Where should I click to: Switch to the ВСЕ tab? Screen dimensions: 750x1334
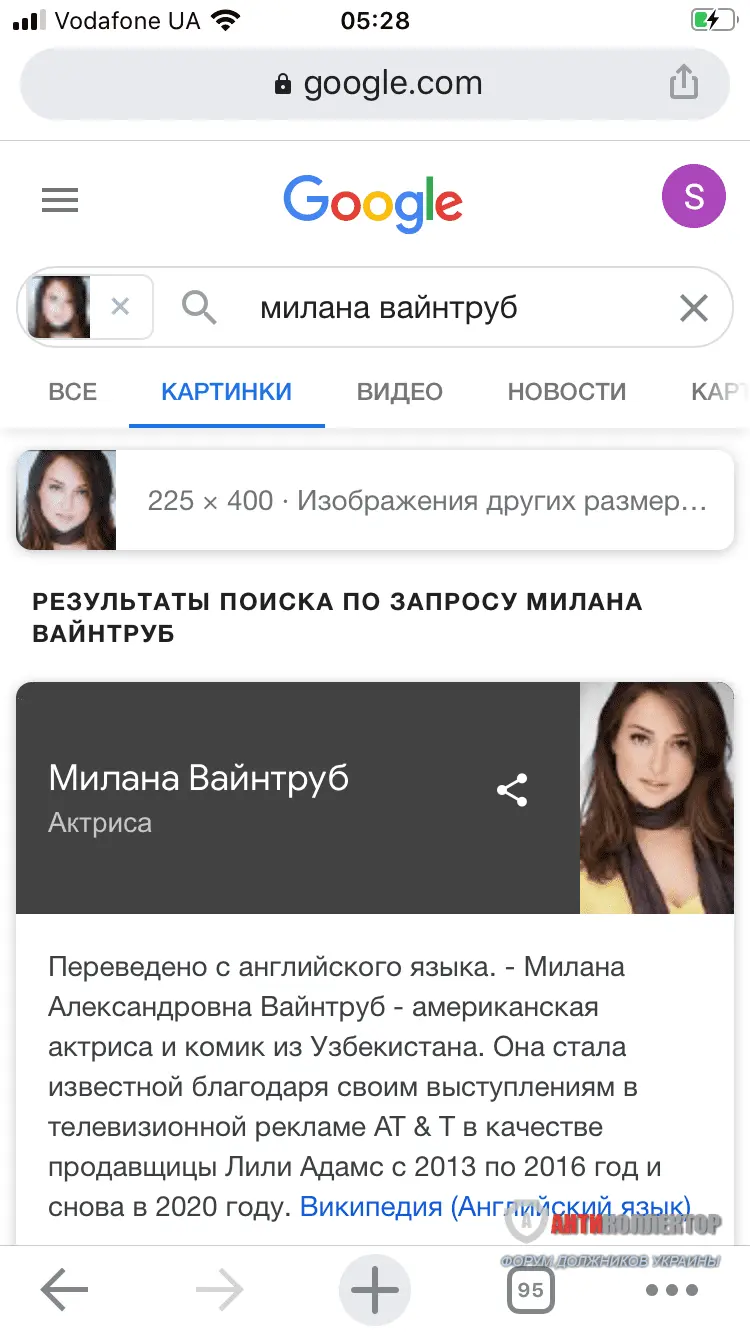click(x=73, y=391)
